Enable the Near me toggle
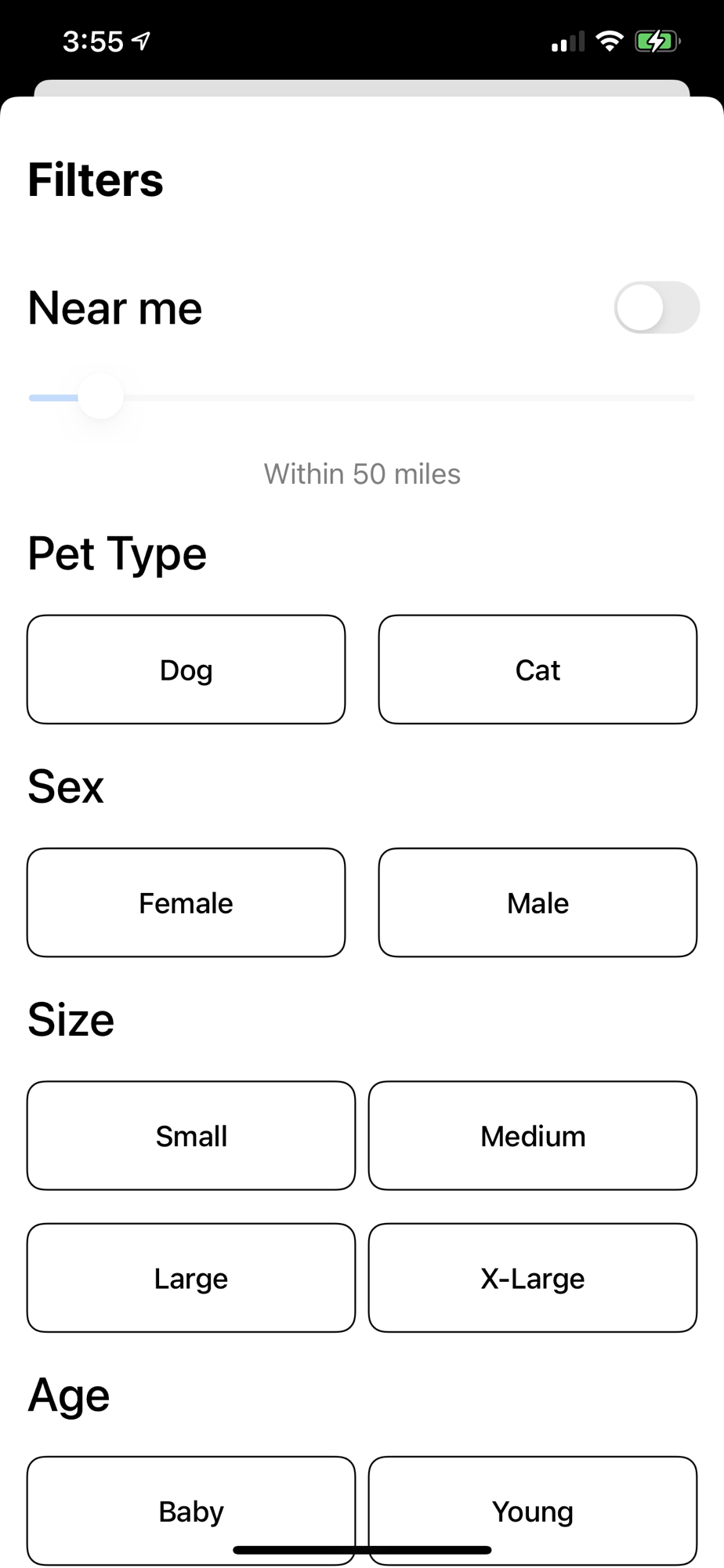This screenshot has width=724, height=1568. tap(656, 307)
